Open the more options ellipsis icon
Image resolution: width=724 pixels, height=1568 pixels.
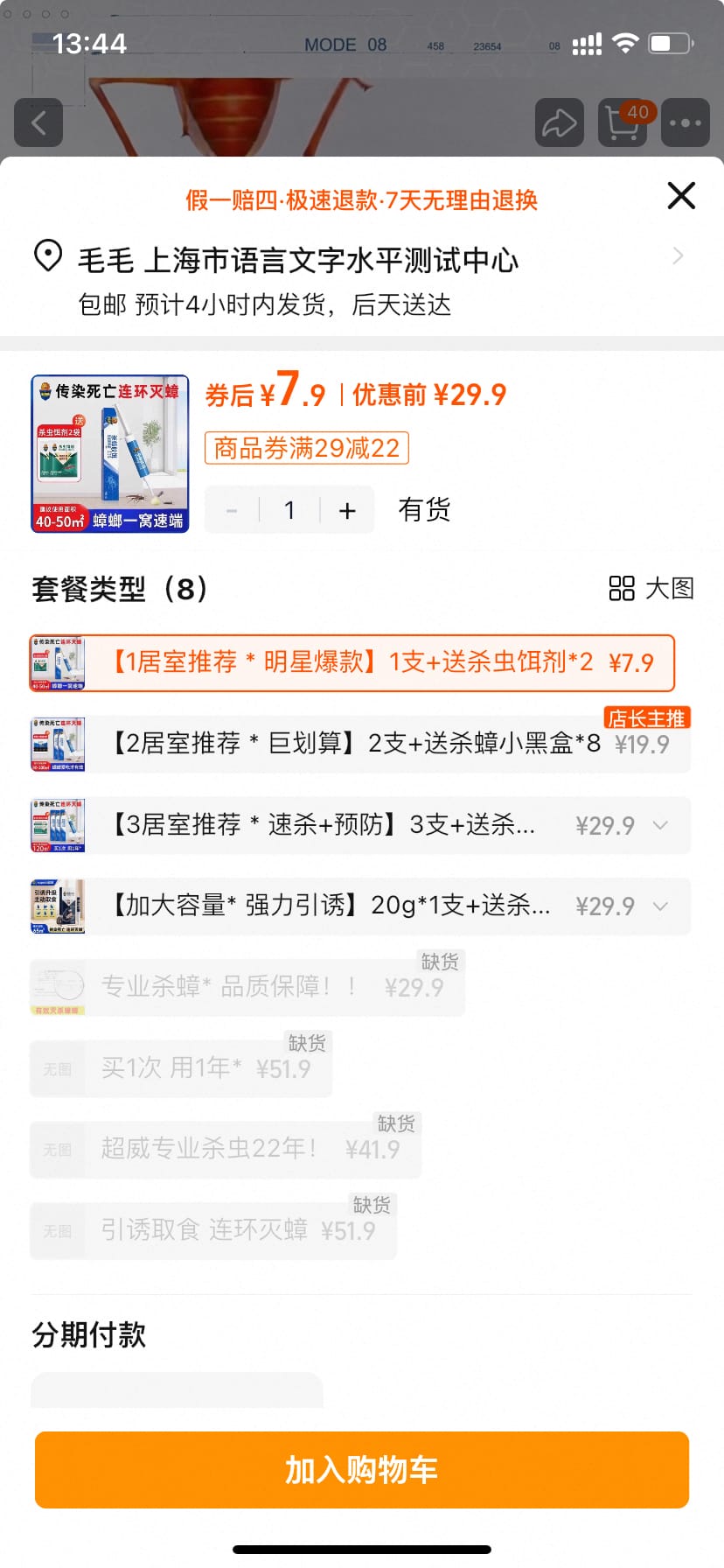click(685, 122)
